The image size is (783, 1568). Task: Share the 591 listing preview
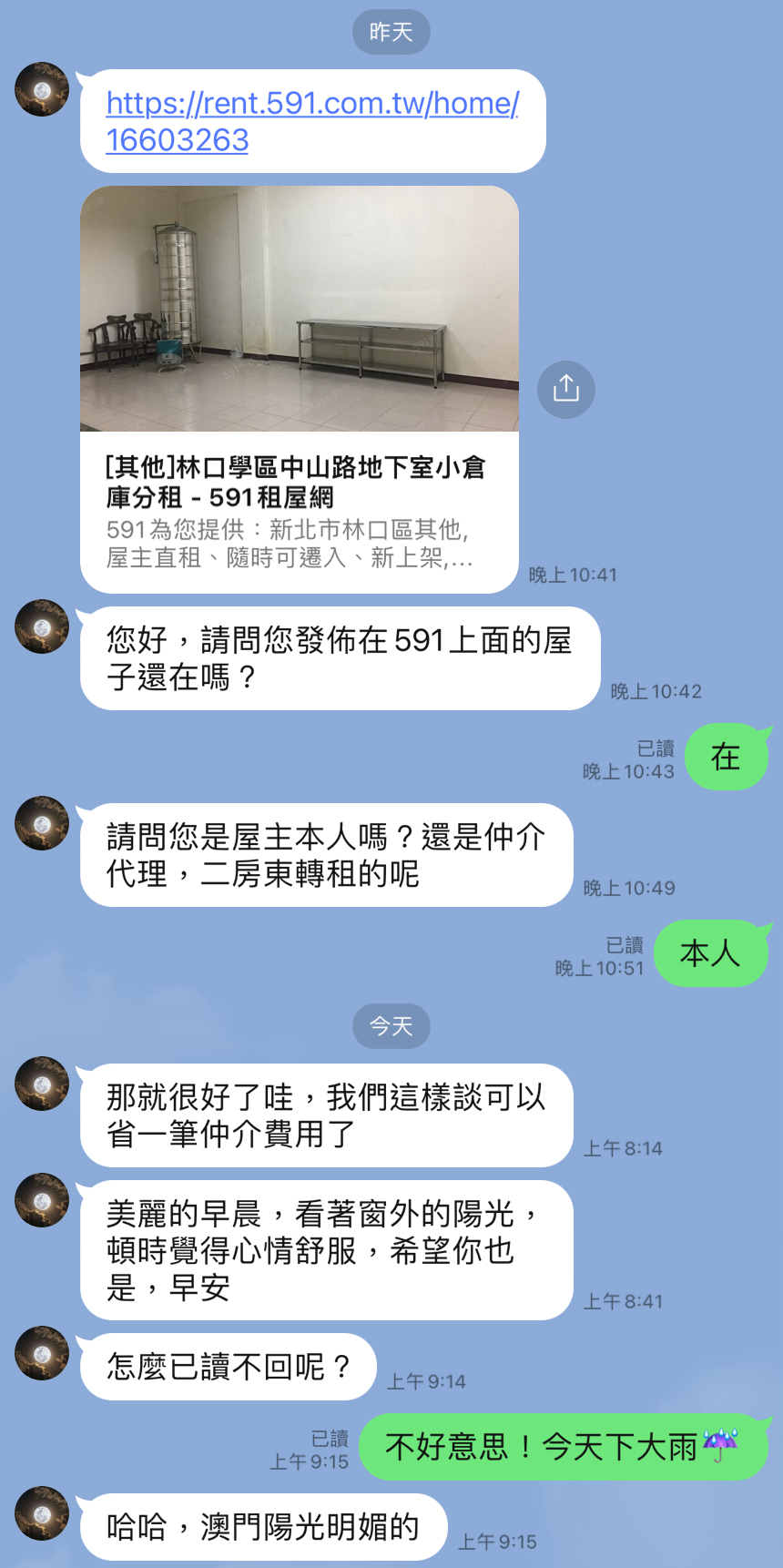[565, 389]
